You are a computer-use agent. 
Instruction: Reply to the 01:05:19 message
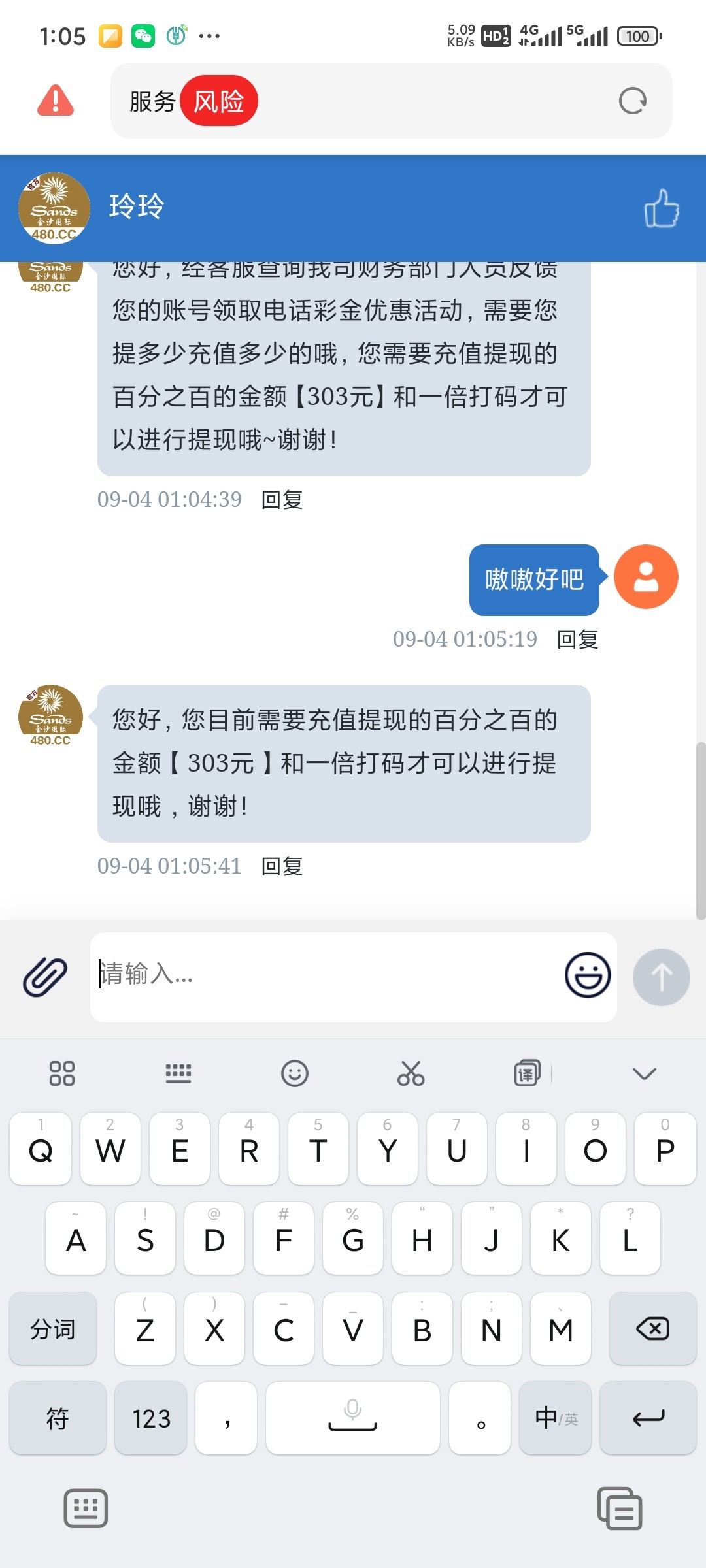577,640
